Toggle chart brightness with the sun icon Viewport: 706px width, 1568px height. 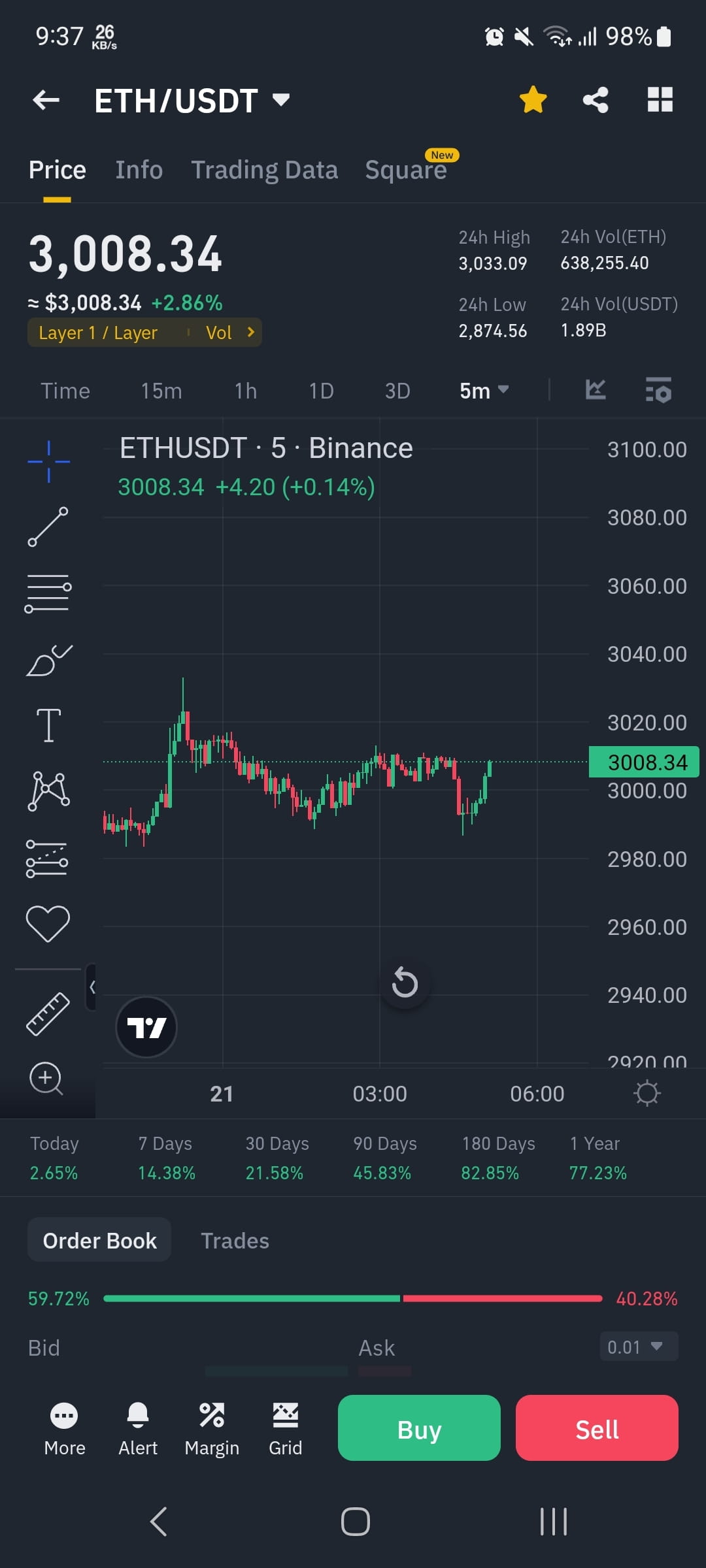[647, 1093]
